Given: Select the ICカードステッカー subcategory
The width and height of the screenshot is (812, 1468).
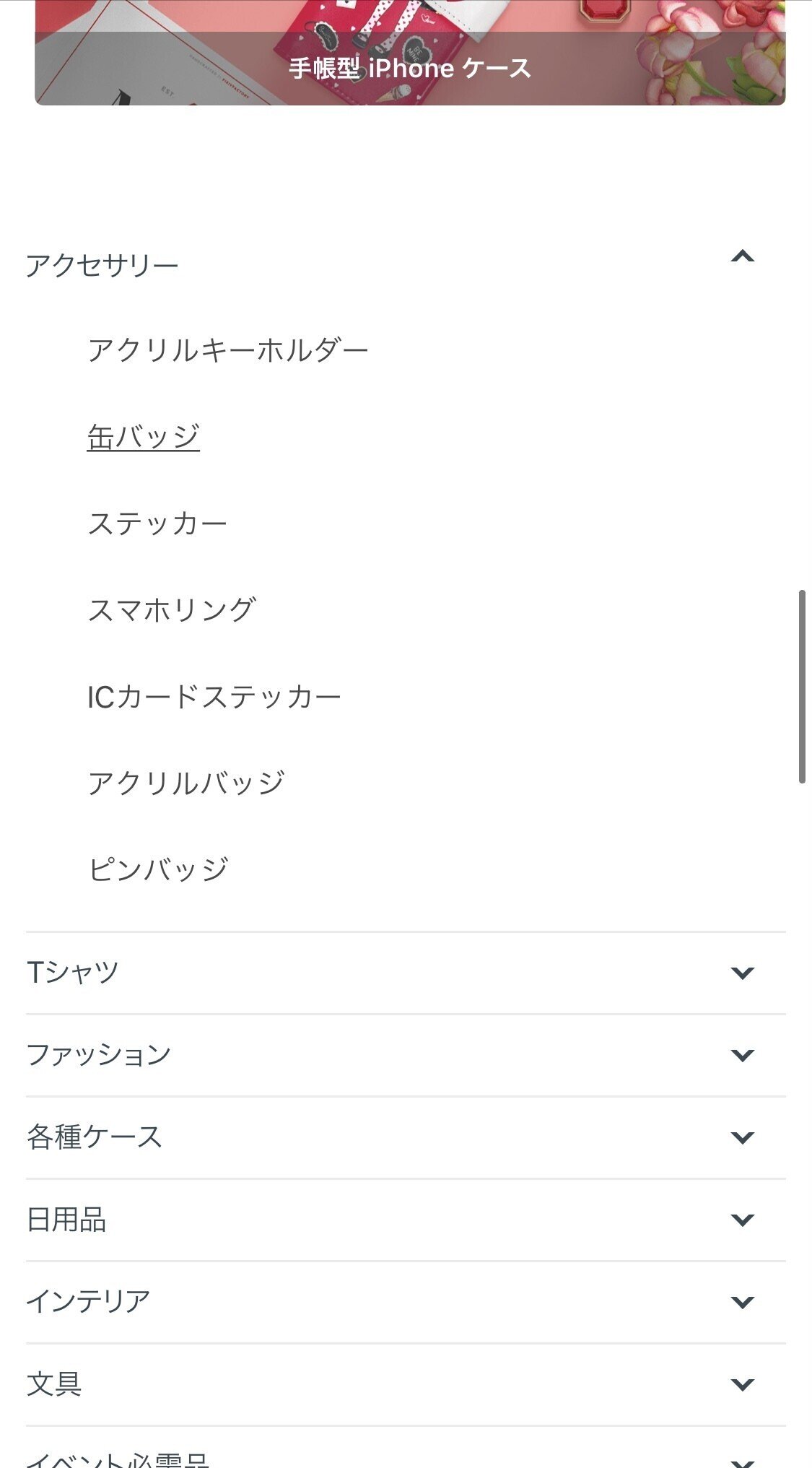Looking at the screenshot, I should [x=215, y=695].
